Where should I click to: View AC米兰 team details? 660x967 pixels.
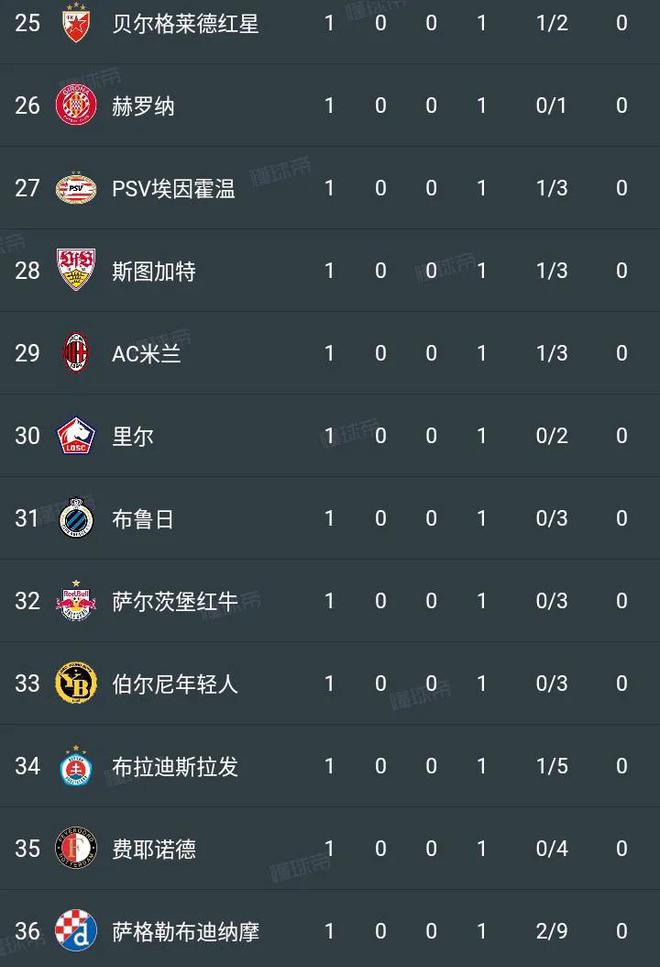pyautogui.click(x=146, y=353)
